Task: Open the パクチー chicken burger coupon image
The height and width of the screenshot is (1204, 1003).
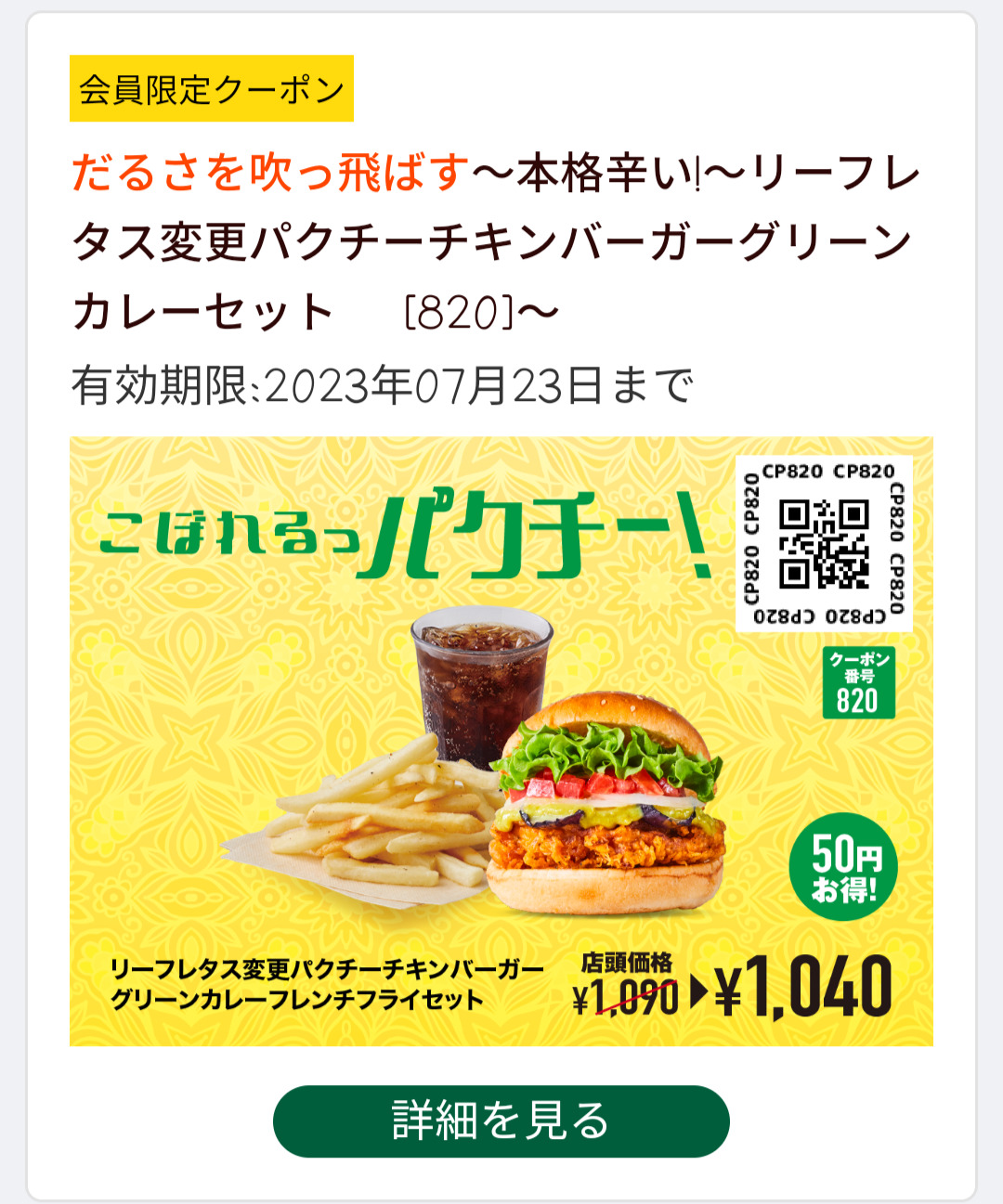Action: 501,741
